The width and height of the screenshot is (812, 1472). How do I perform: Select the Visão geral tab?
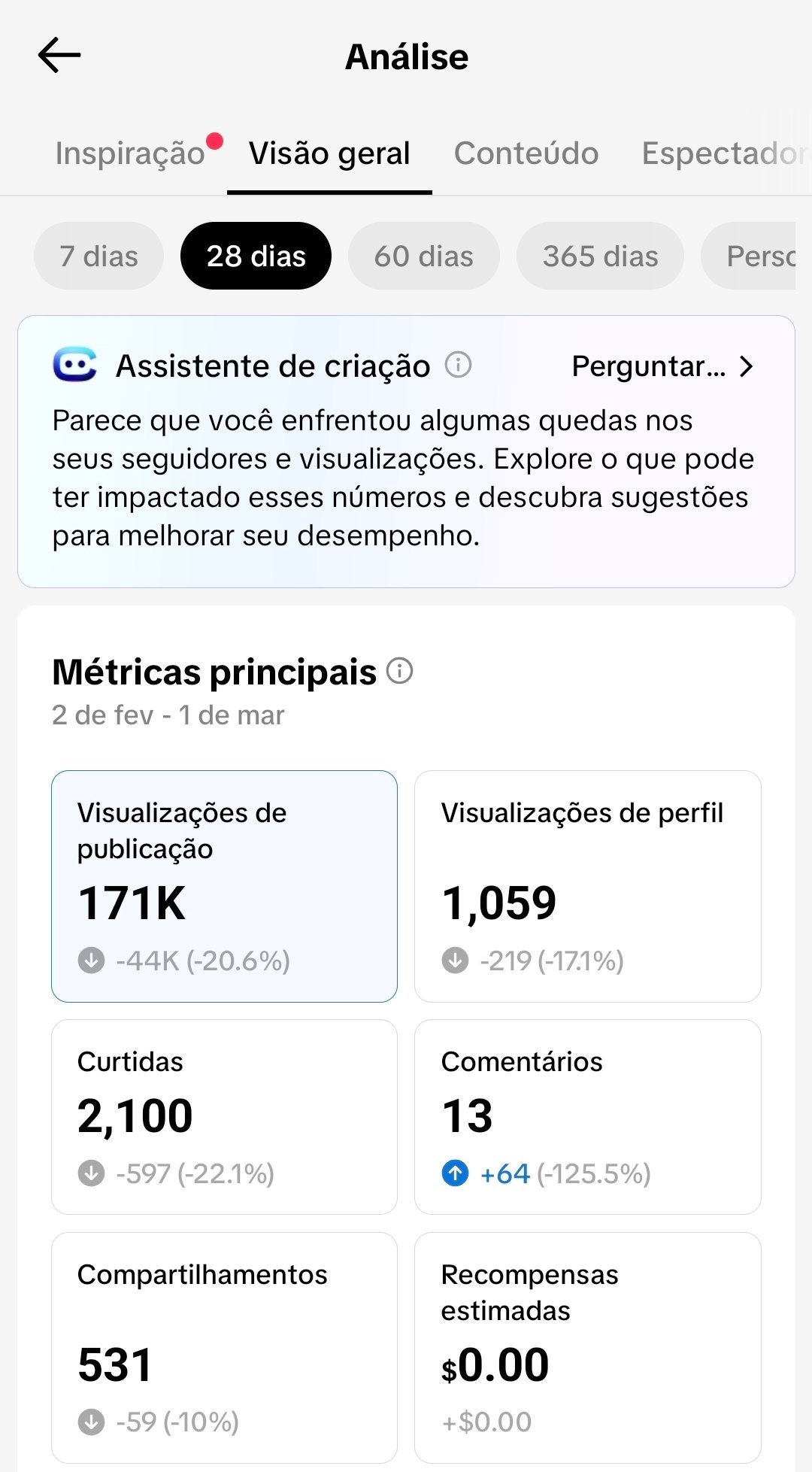click(329, 153)
